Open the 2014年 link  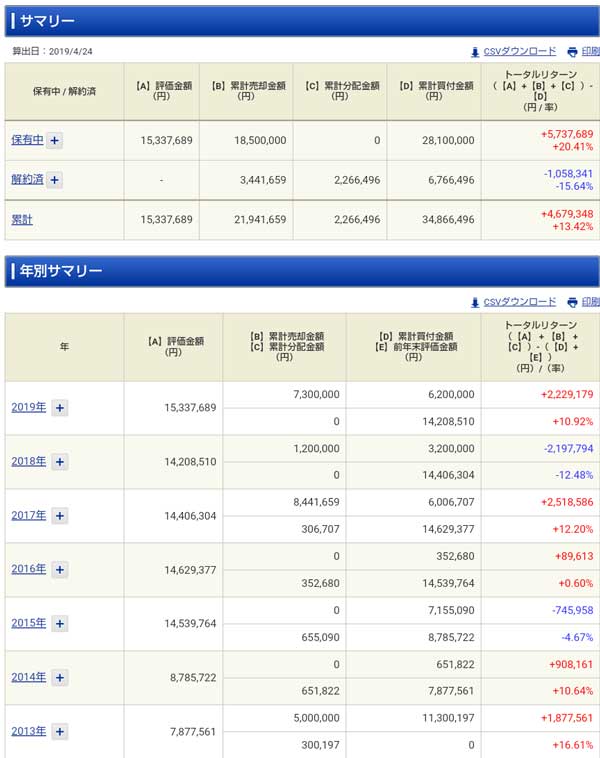tap(28, 677)
